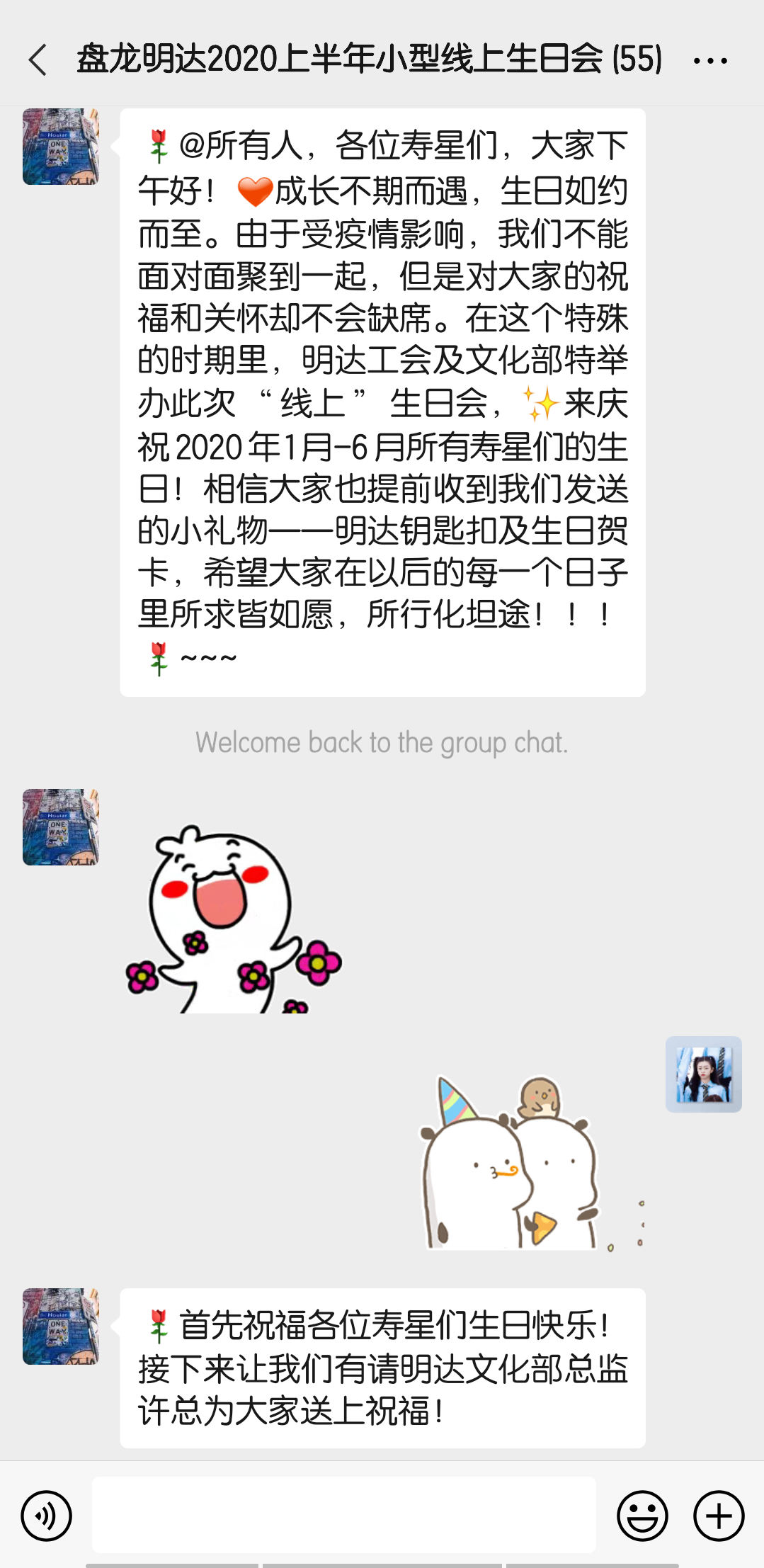View your own profile avatar

click(x=703, y=1074)
